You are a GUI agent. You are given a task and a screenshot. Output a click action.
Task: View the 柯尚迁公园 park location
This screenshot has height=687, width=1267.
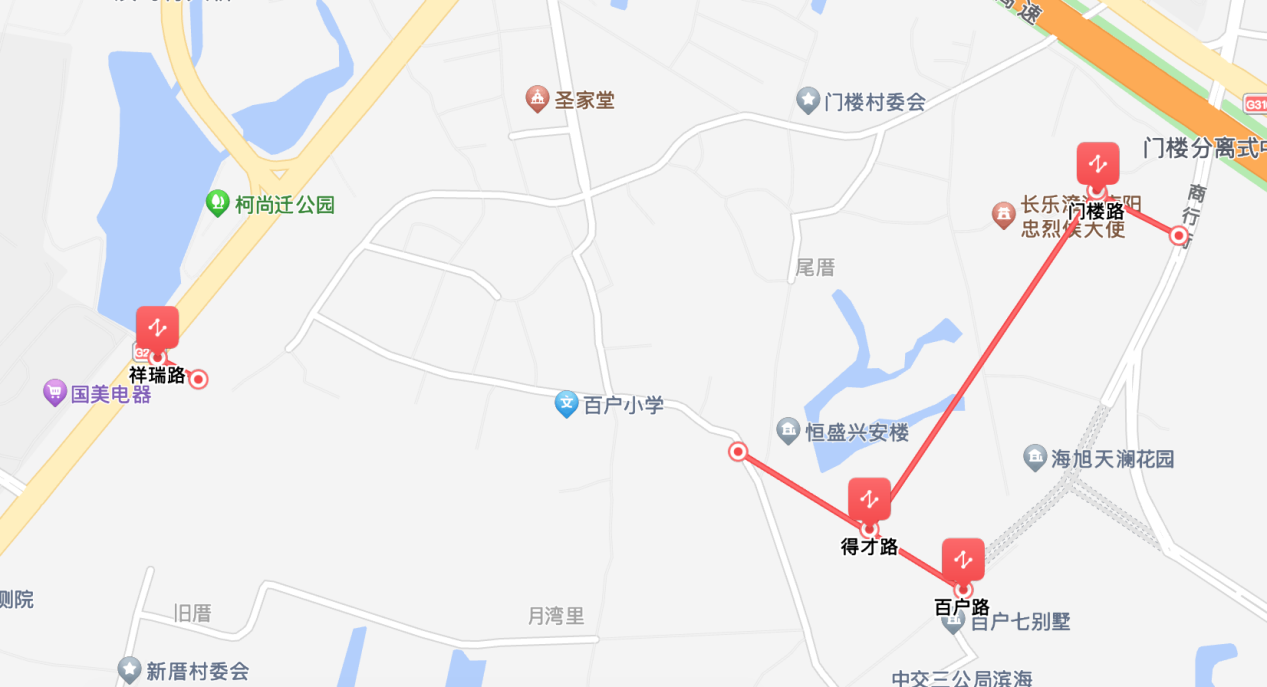tap(217, 204)
